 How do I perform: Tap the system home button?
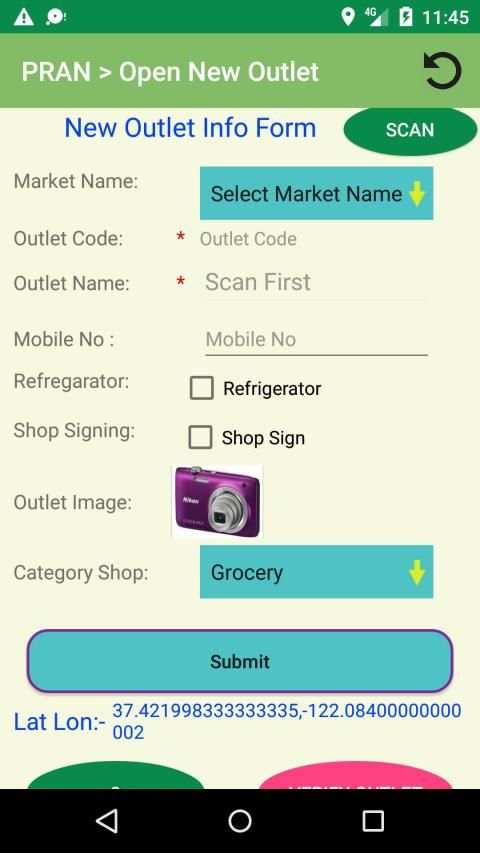(x=240, y=820)
